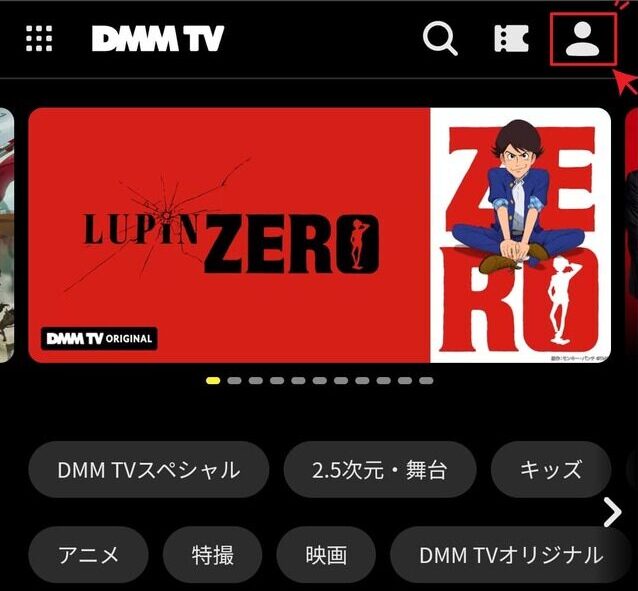Select the 映画 chip

(x=326, y=555)
